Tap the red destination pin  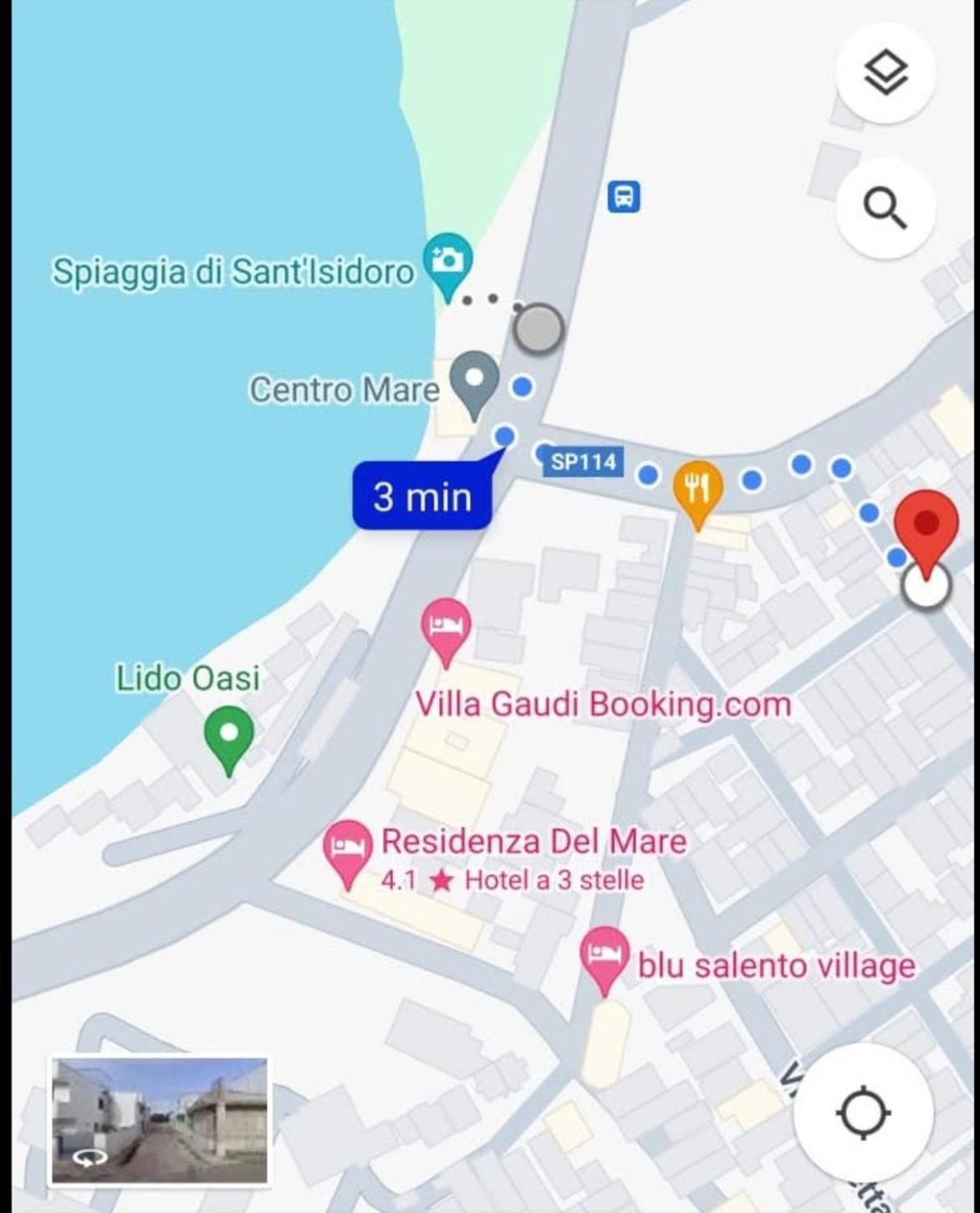[926, 527]
